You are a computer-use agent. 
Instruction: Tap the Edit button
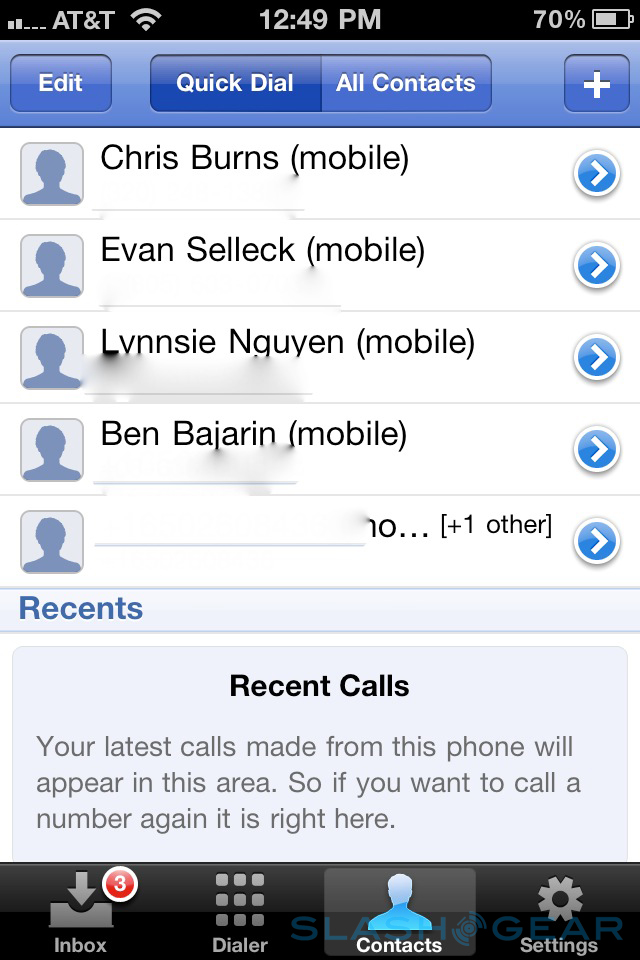(60, 83)
